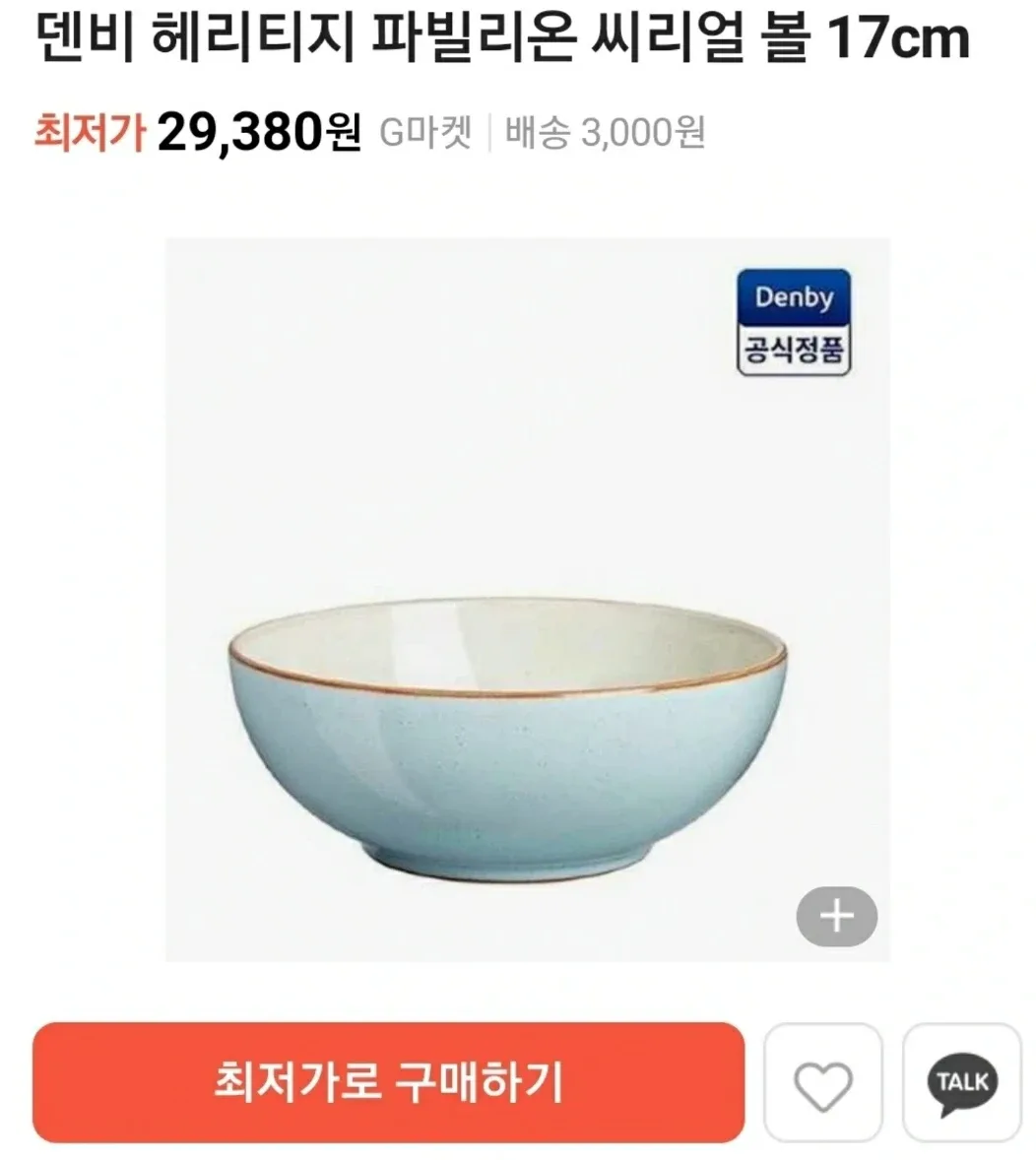Select the Denby 공식정품 authenticity badge
Screen dimensions: 1036x1160
pyautogui.click(x=794, y=317)
